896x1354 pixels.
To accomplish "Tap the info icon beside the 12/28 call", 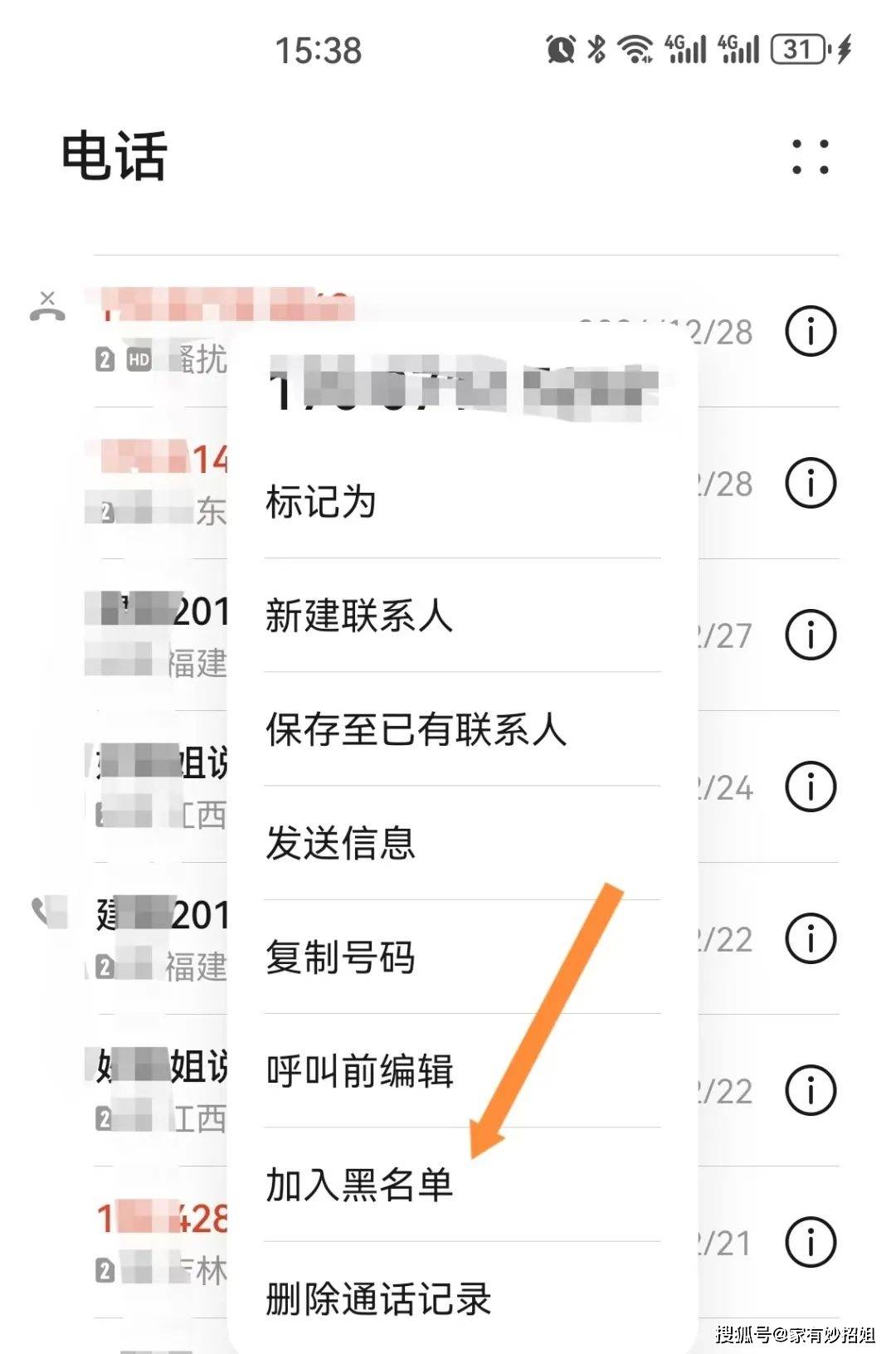I will 809,330.
